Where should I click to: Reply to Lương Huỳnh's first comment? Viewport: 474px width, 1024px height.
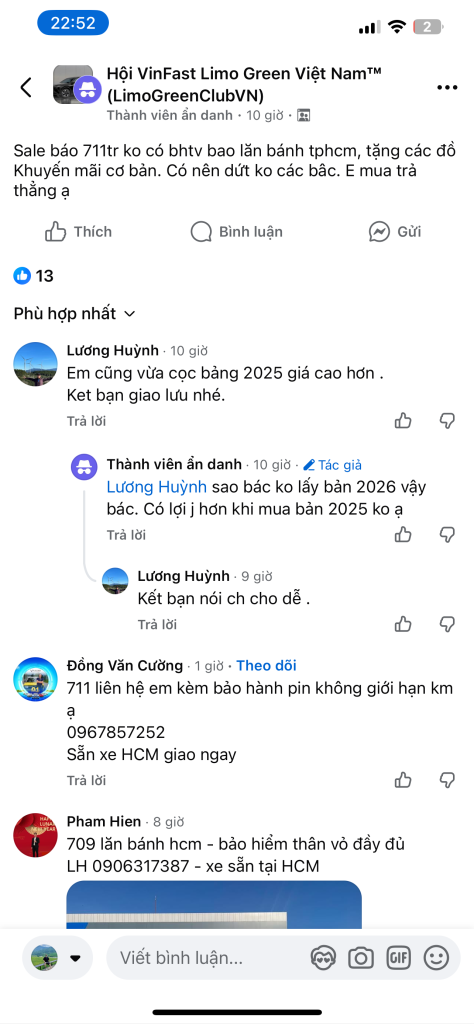pyautogui.click(x=86, y=421)
